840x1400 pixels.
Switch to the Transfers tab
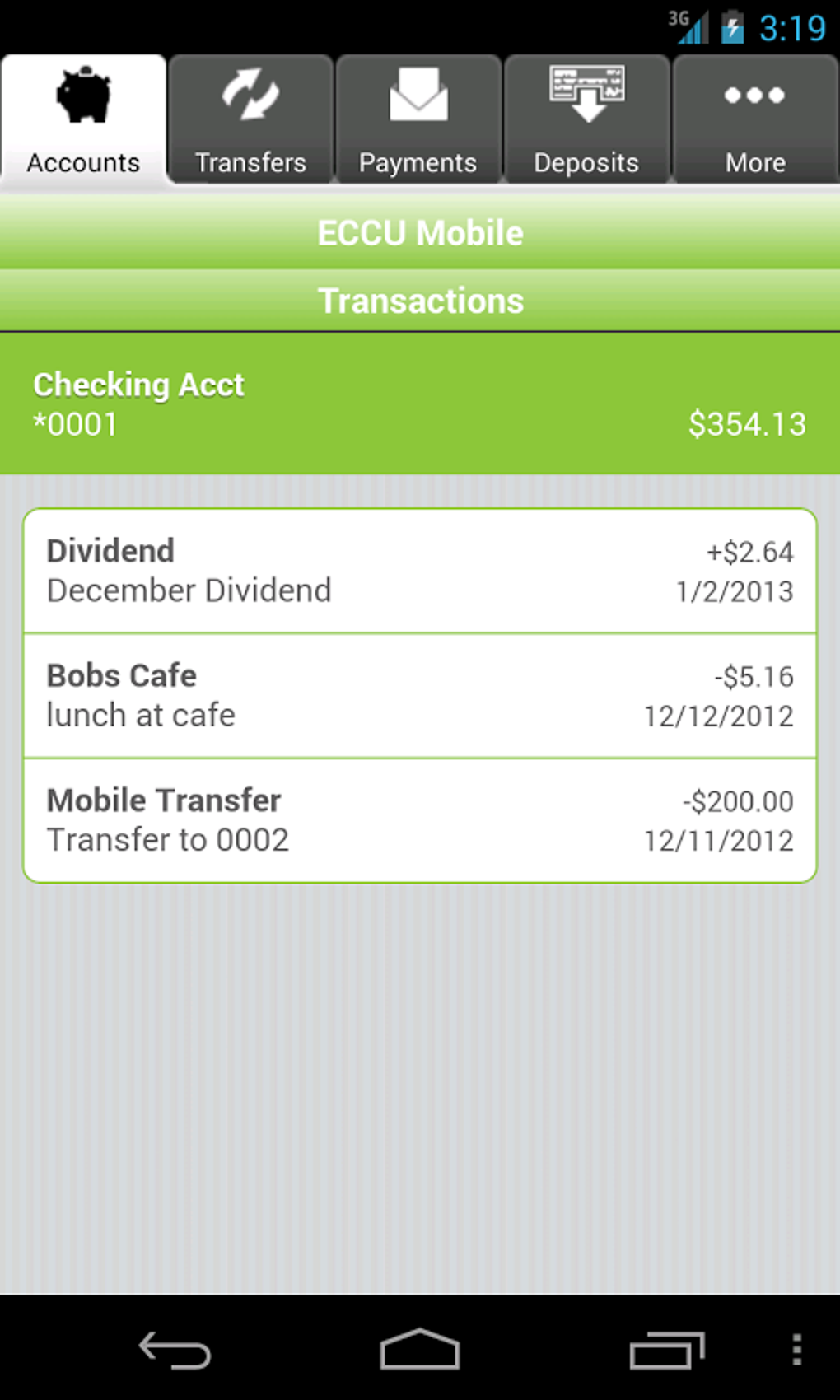250,162
